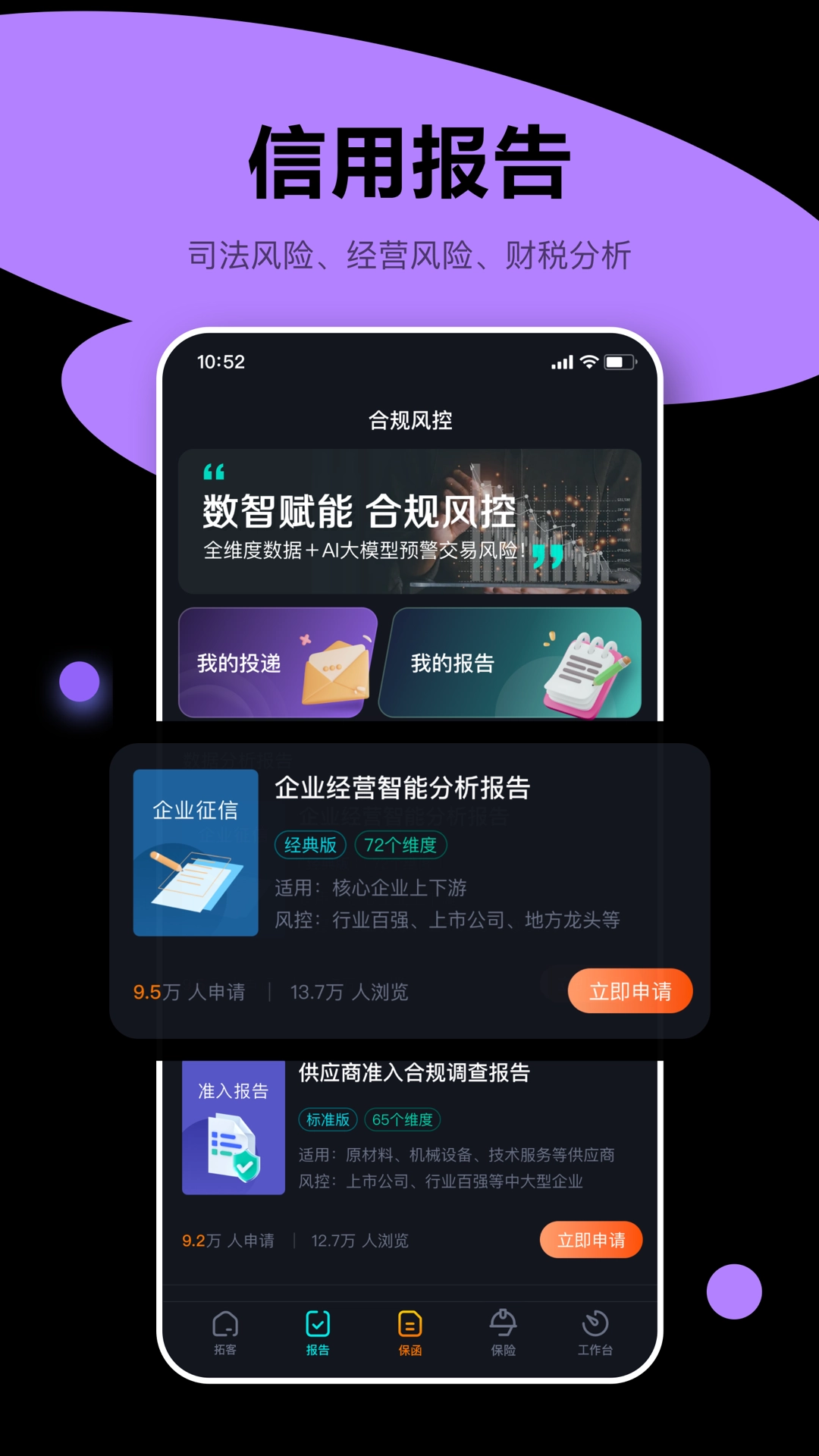Tap 立即申请 on 供应商准入合规调查报告
This screenshot has width=819, height=1456.
[591, 1239]
